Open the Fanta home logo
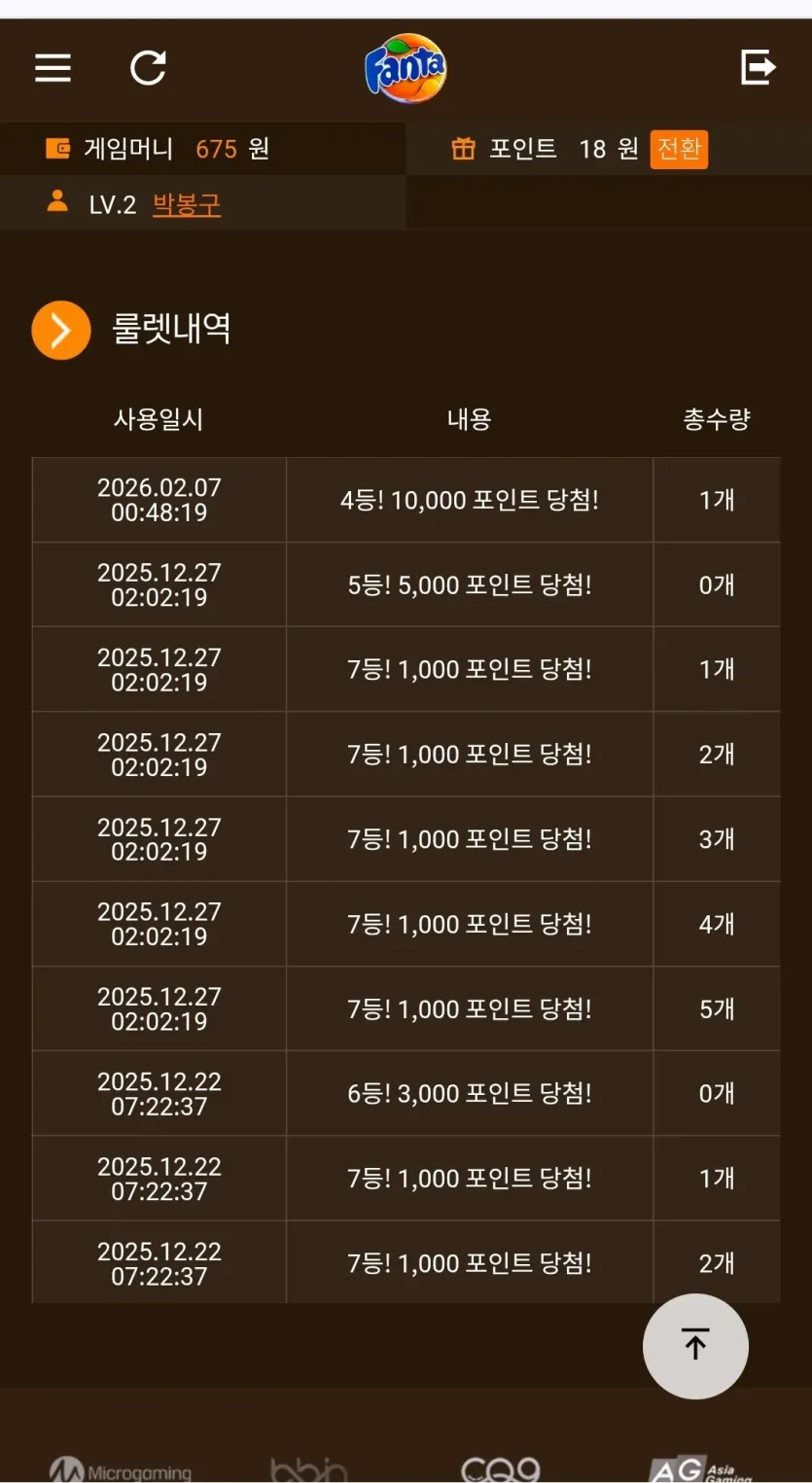The width and height of the screenshot is (812, 1483). coord(406,68)
